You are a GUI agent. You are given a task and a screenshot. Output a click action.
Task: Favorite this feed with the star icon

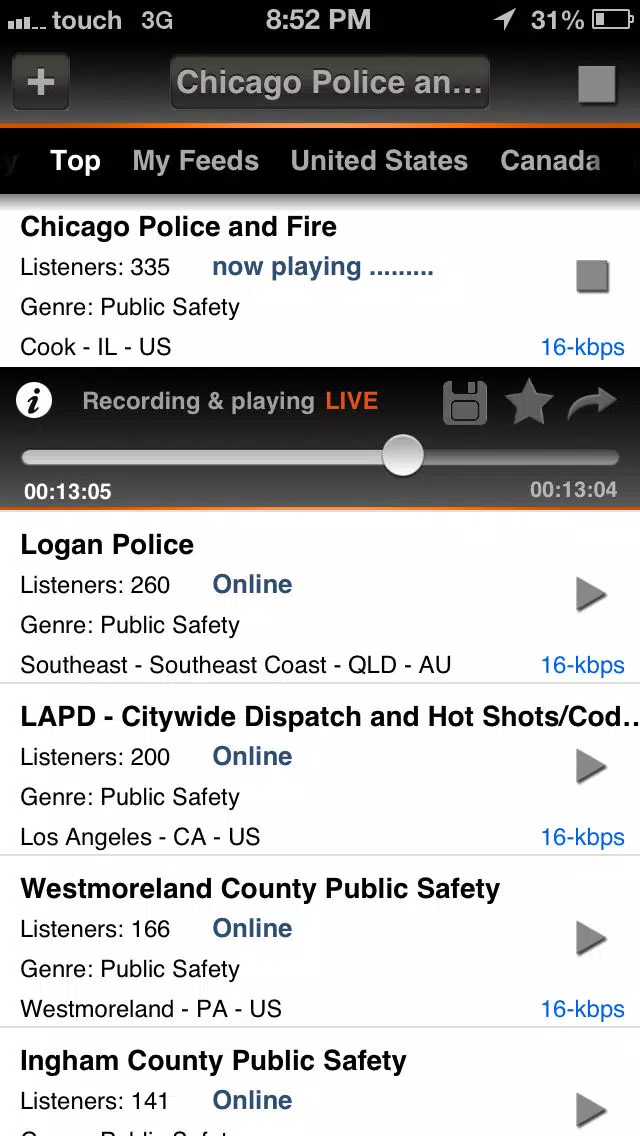tap(529, 403)
